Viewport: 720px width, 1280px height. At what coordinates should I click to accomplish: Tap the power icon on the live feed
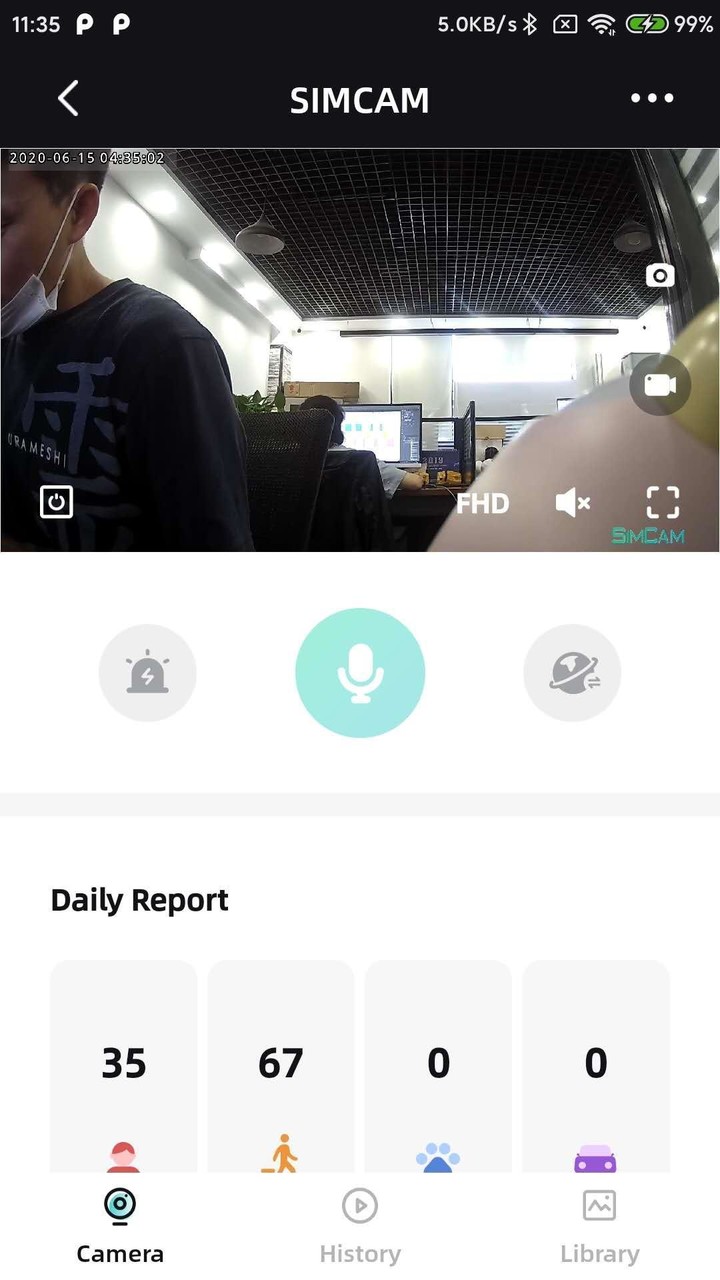pyautogui.click(x=56, y=502)
